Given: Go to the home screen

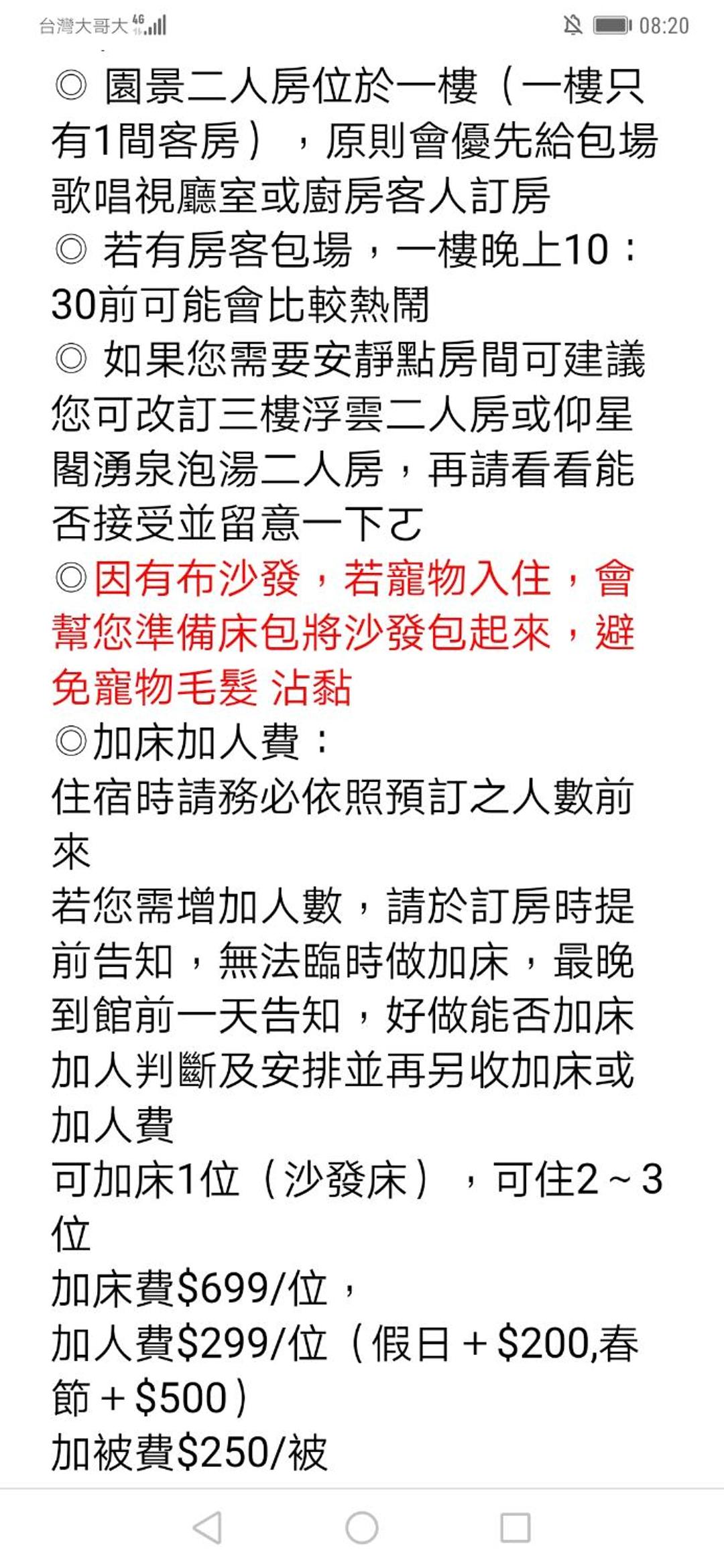Looking at the screenshot, I should click(x=362, y=1528).
